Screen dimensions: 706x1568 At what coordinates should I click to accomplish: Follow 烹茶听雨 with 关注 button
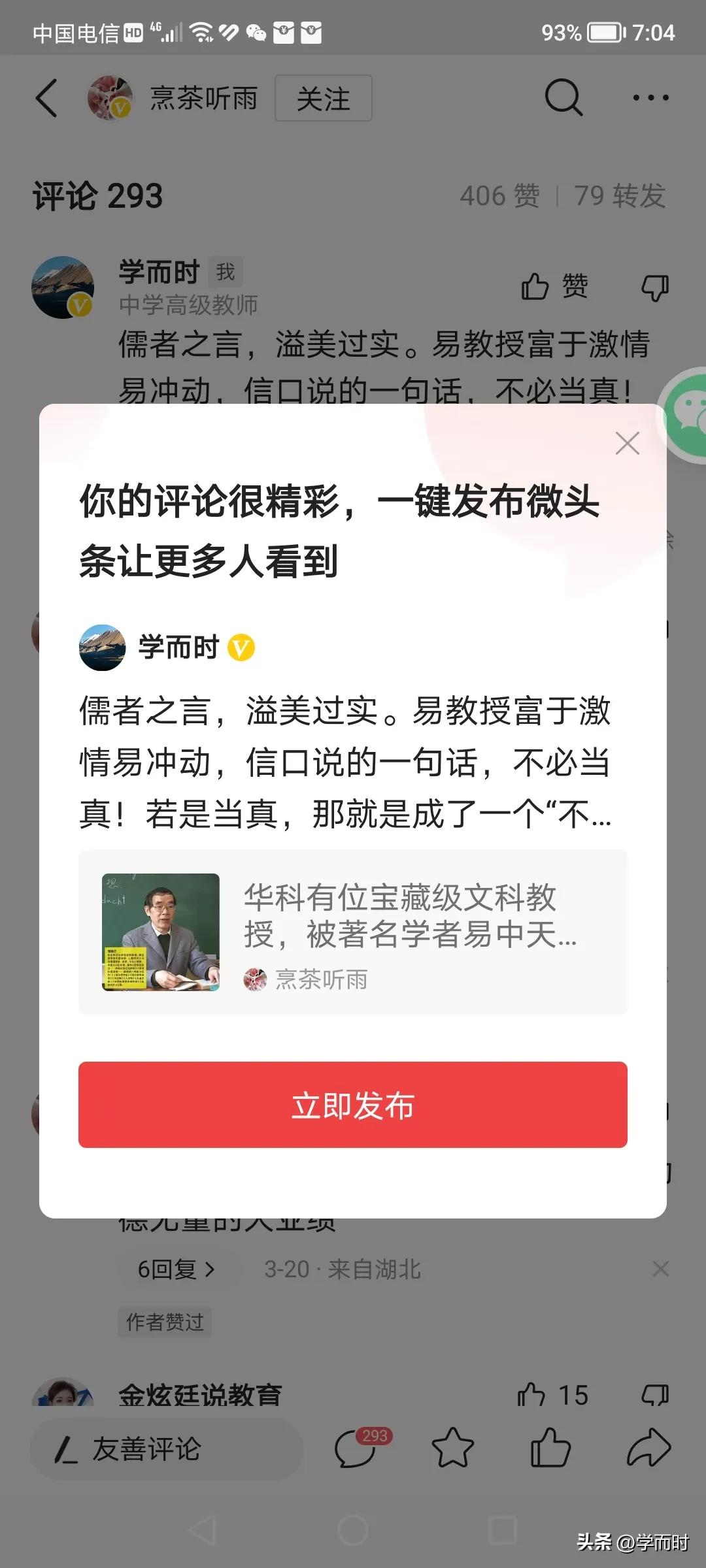pos(323,99)
